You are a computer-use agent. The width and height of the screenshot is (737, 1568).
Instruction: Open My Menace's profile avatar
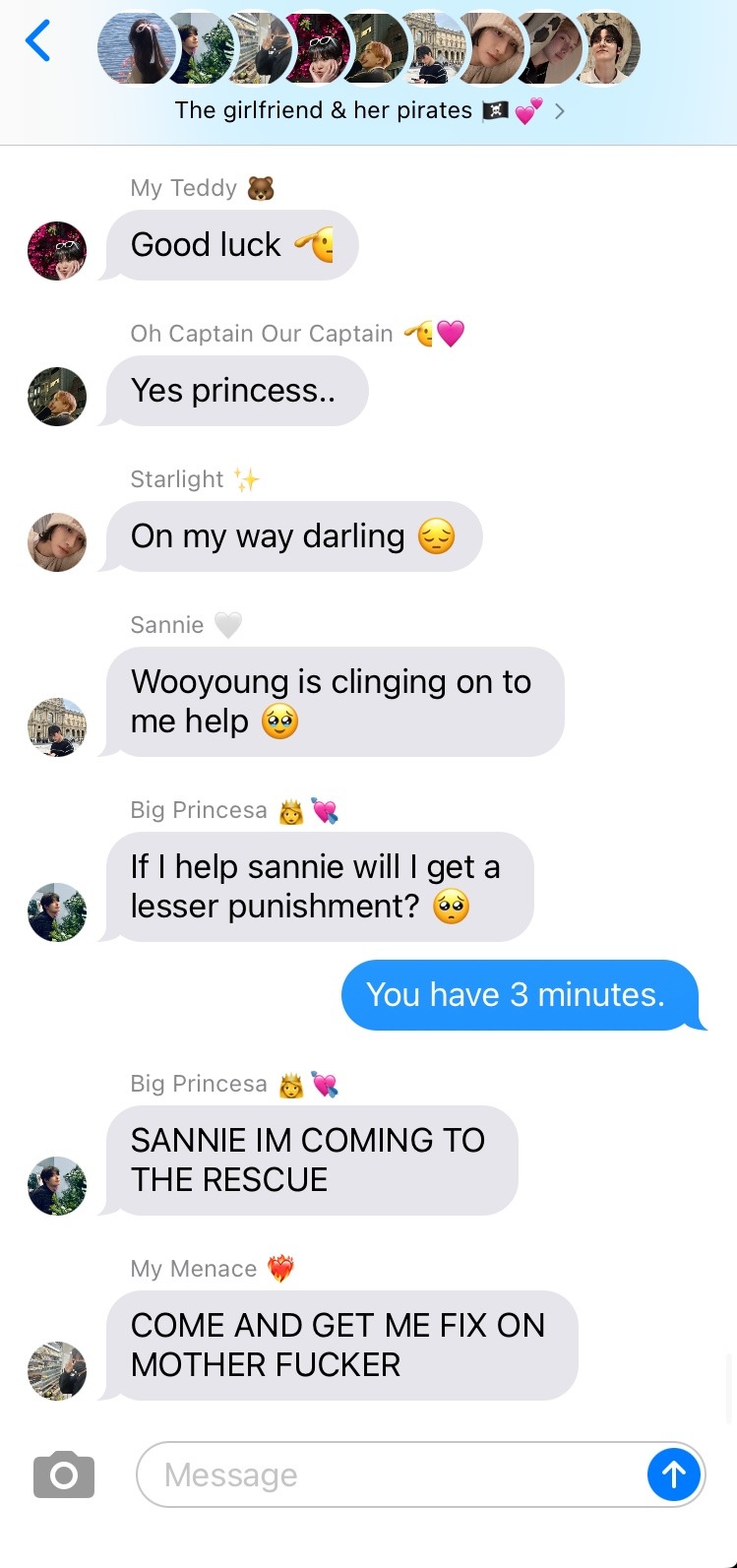57,1370
